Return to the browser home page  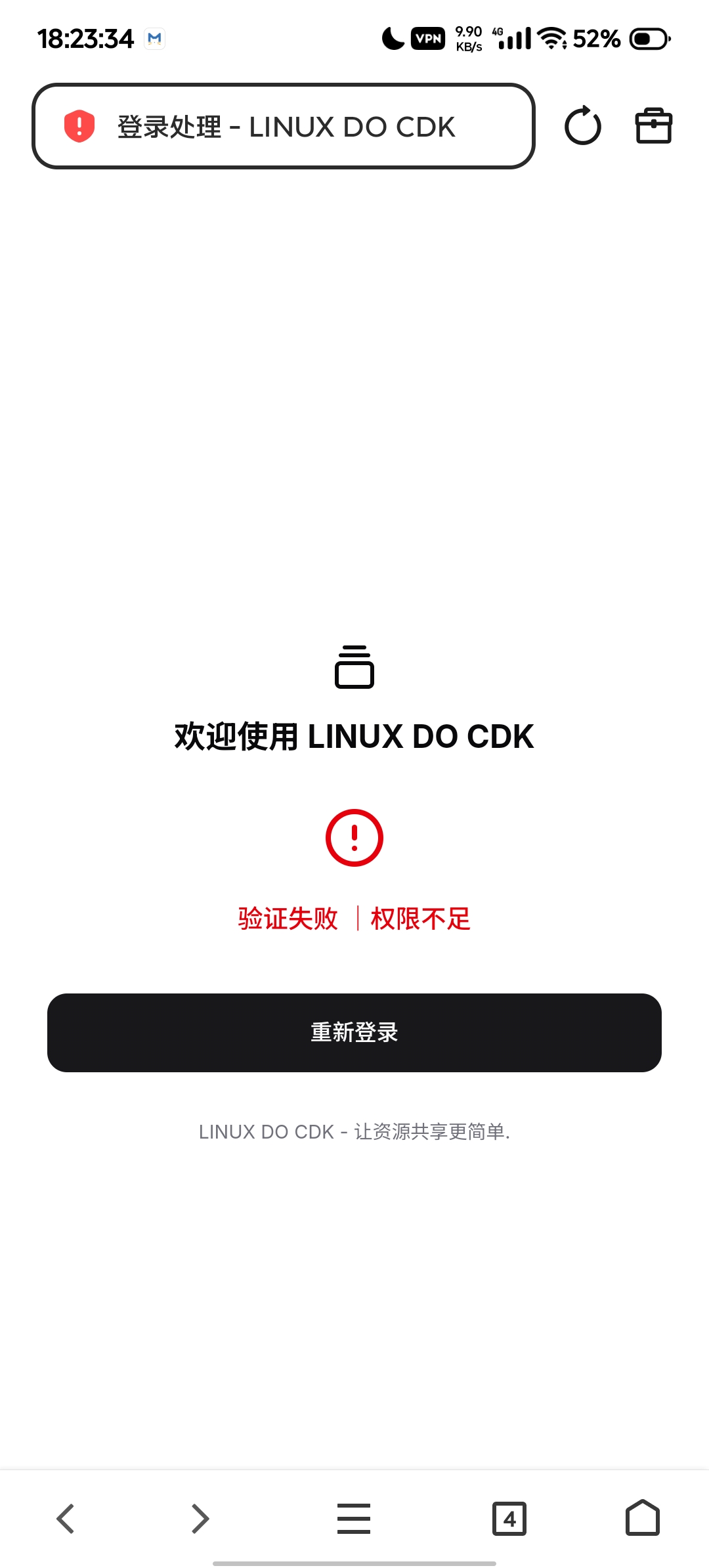point(643,1517)
